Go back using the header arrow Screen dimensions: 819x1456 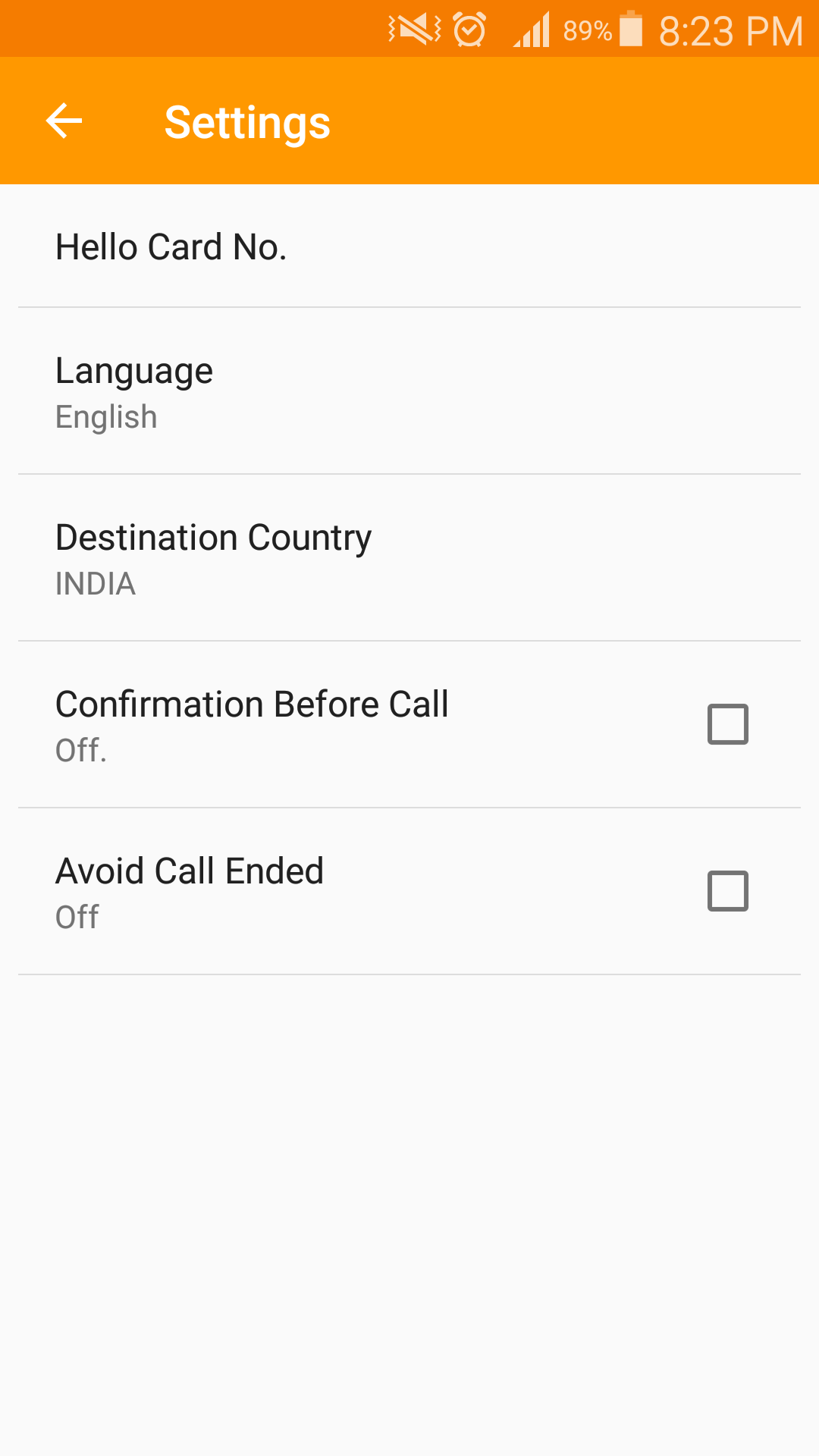(64, 121)
